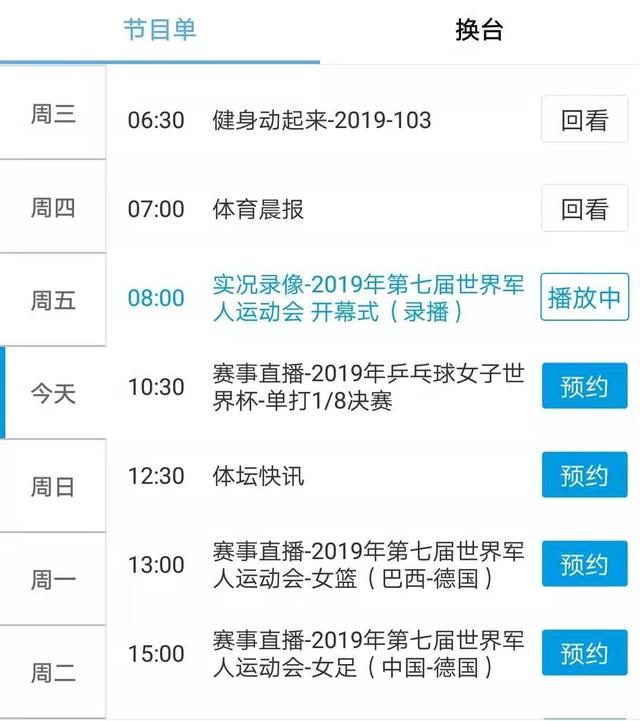Viewport: 640px width, 721px height.
Task: Tap 回看 for 健身动起来-2019-103
Action: click(584, 120)
